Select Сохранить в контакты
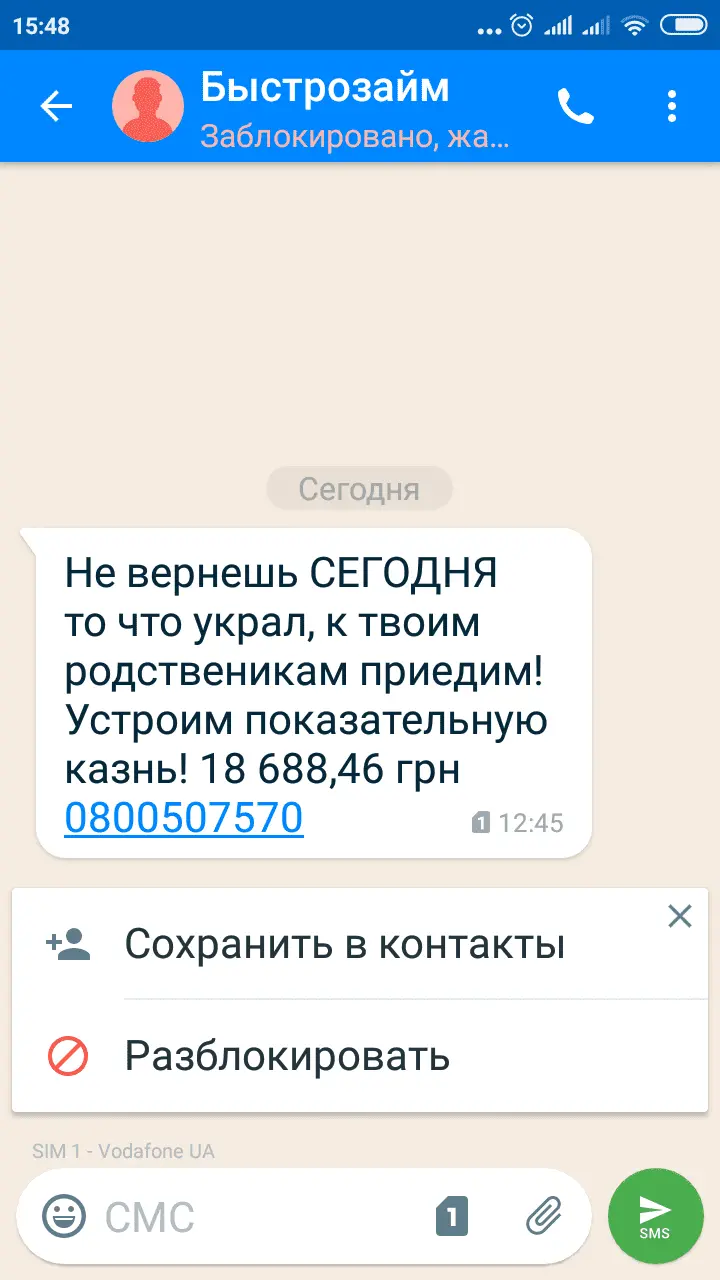Screen dimensions: 720x1280 pos(344,944)
